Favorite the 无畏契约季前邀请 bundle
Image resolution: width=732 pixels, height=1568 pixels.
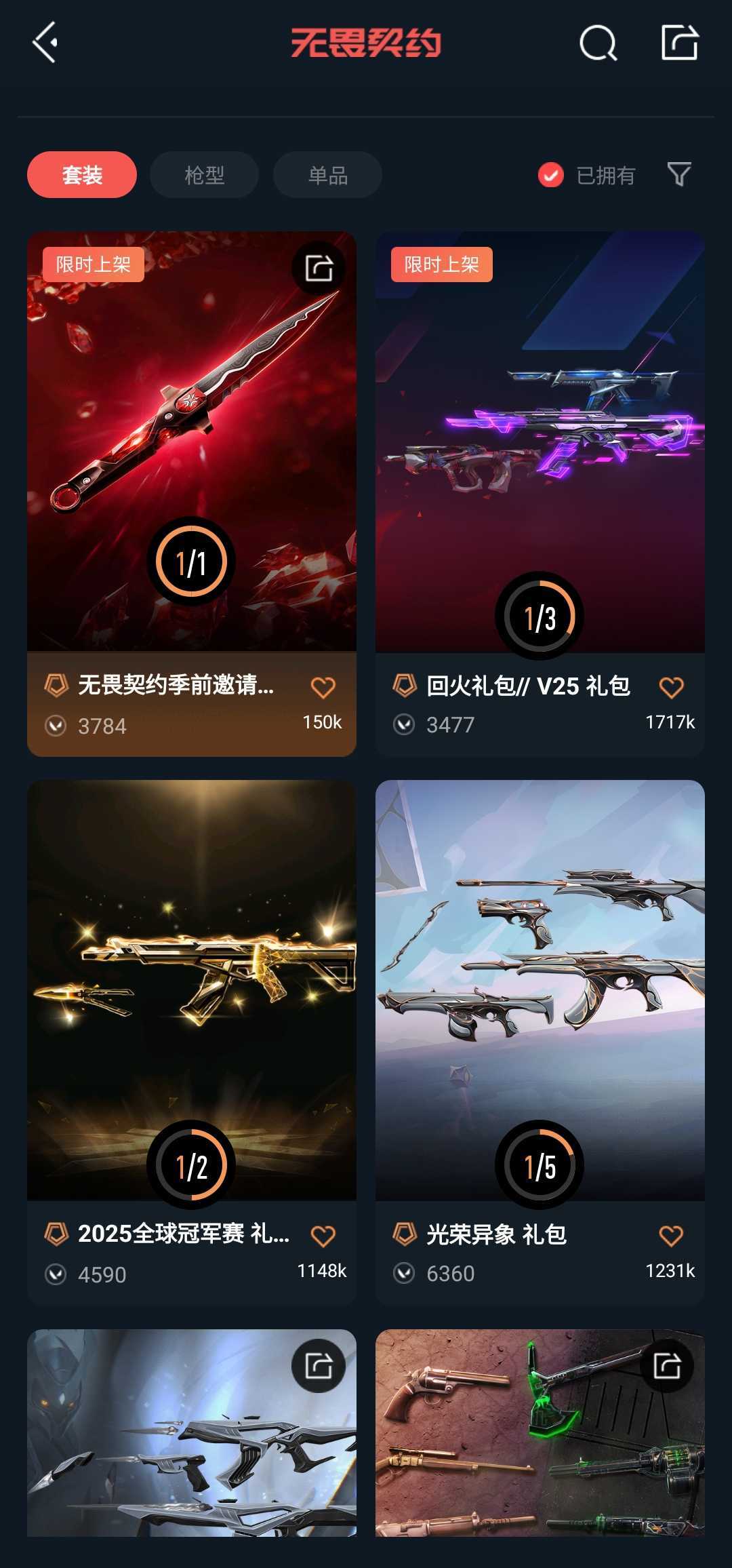pos(323,687)
